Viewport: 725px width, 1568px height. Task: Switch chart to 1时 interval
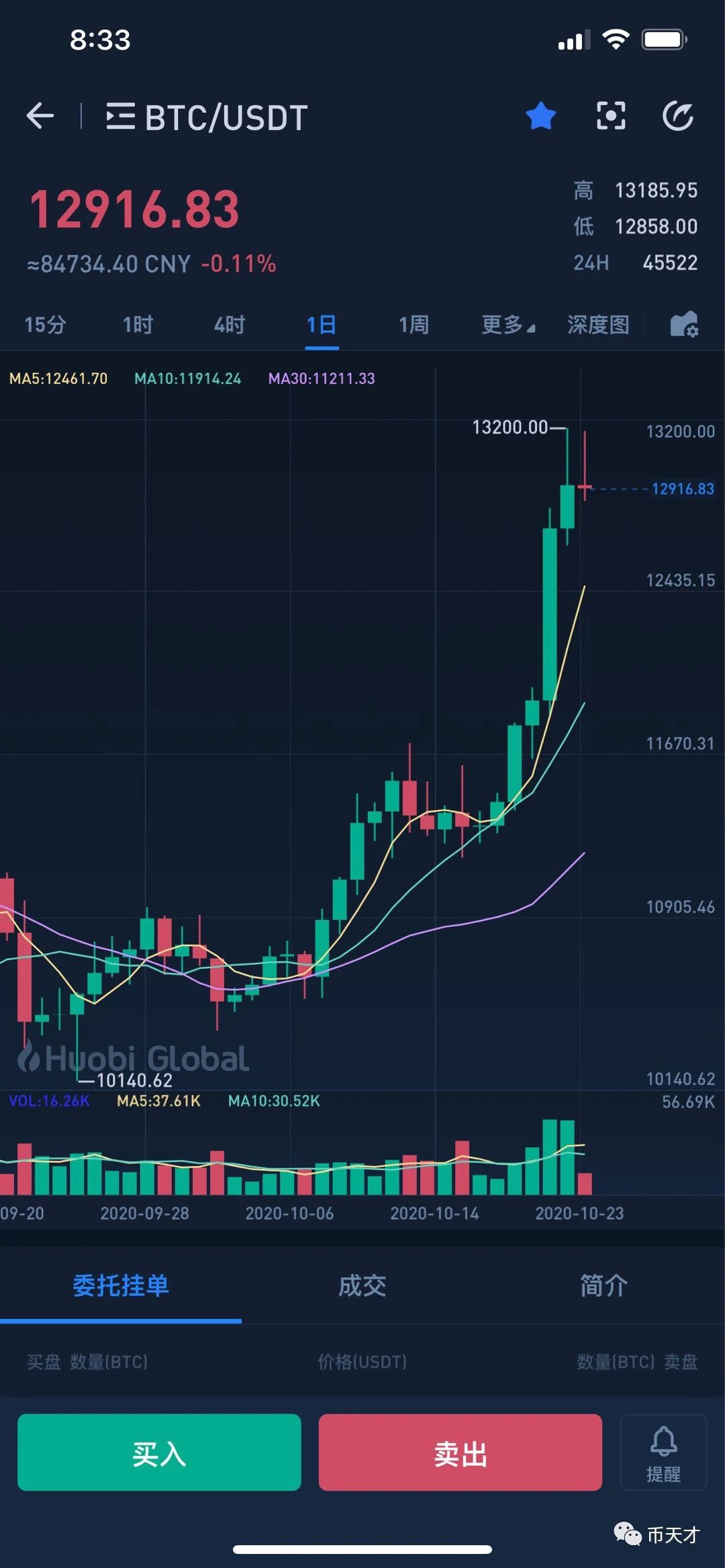click(138, 325)
